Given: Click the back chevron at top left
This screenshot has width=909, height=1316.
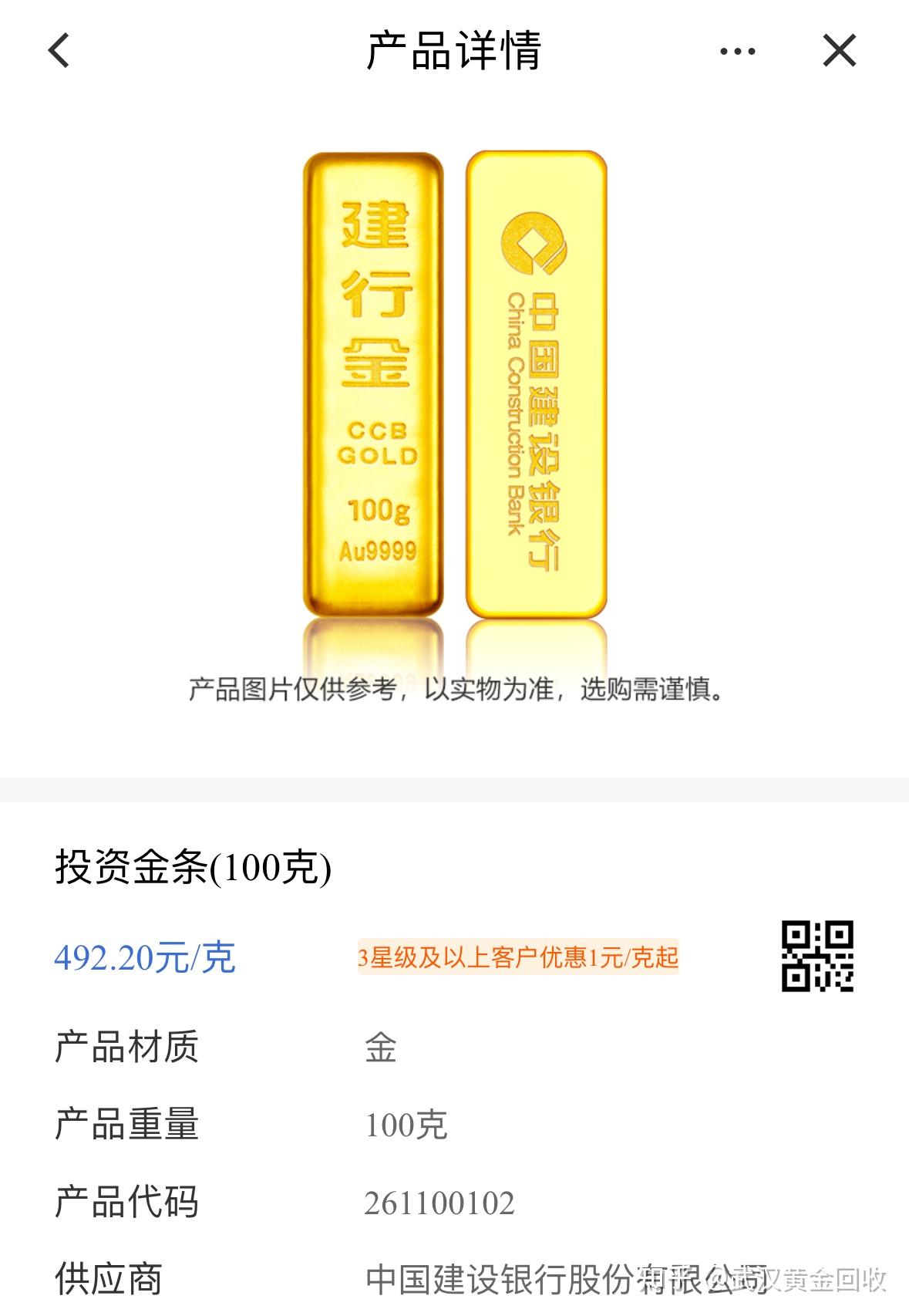Looking at the screenshot, I should click(58, 51).
